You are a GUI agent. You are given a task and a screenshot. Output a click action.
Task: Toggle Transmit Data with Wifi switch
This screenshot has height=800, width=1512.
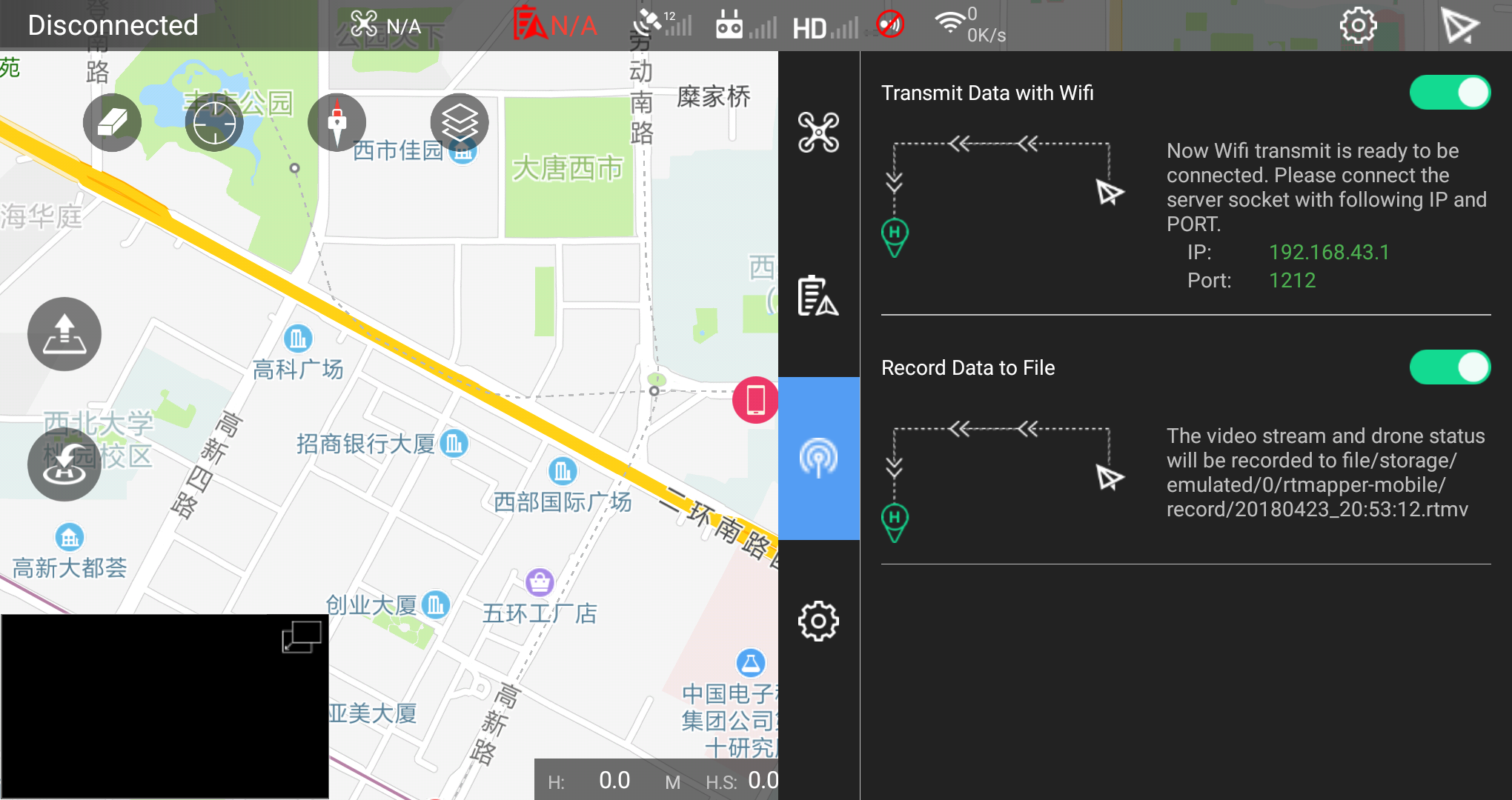(x=1449, y=93)
